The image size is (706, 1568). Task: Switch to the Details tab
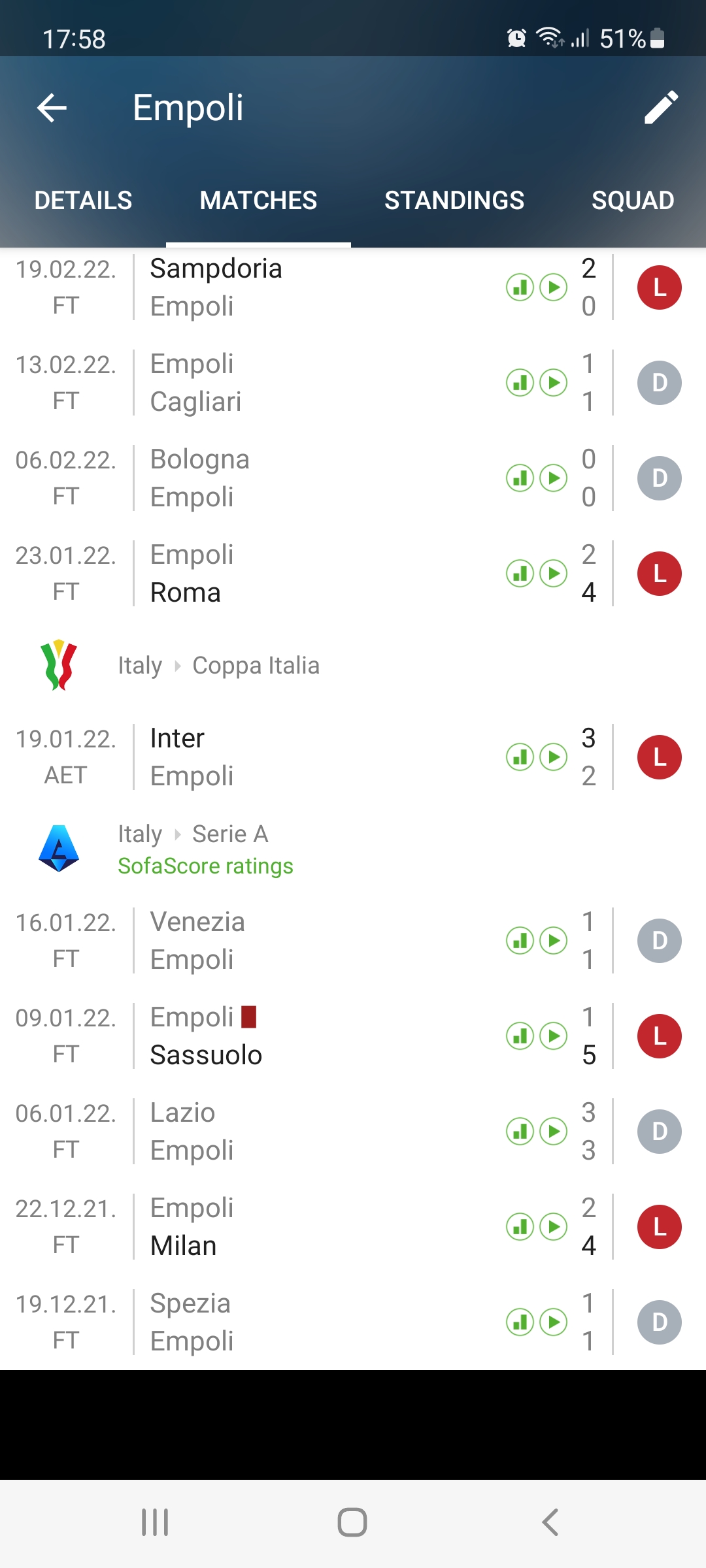pos(83,200)
